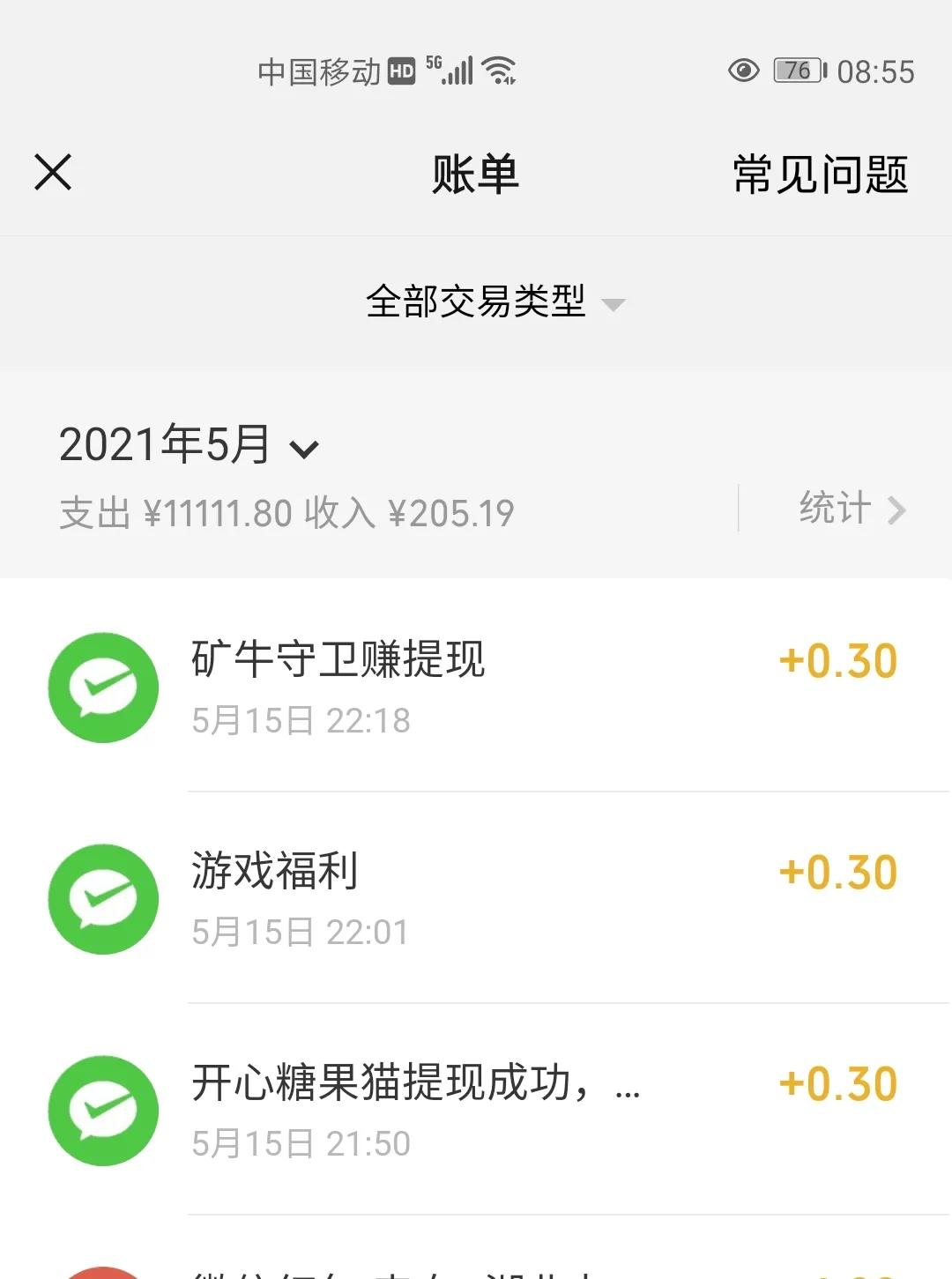
Task: Open the 游戏福利 transaction details
Action: (x=275, y=871)
